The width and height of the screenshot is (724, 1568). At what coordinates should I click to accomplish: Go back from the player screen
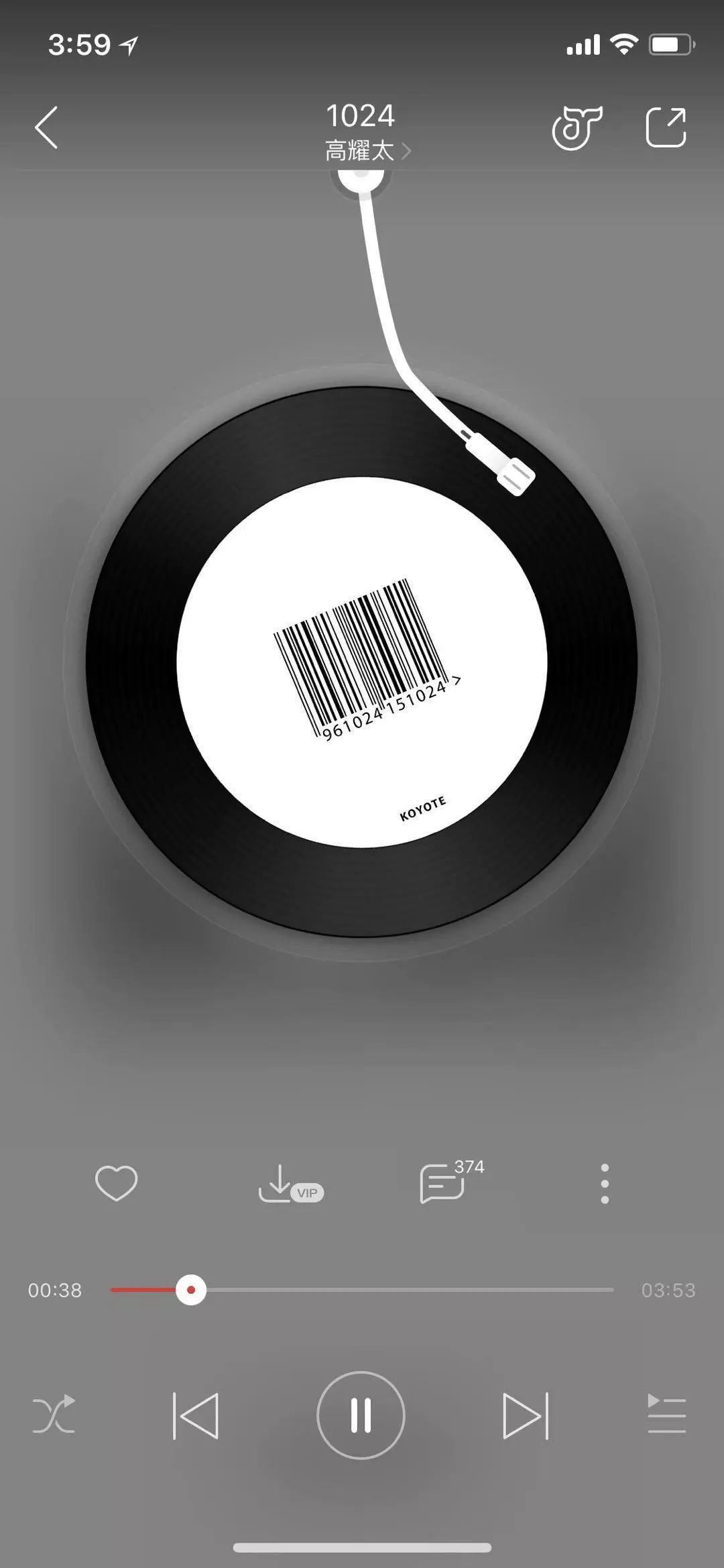click(x=47, y=127)
